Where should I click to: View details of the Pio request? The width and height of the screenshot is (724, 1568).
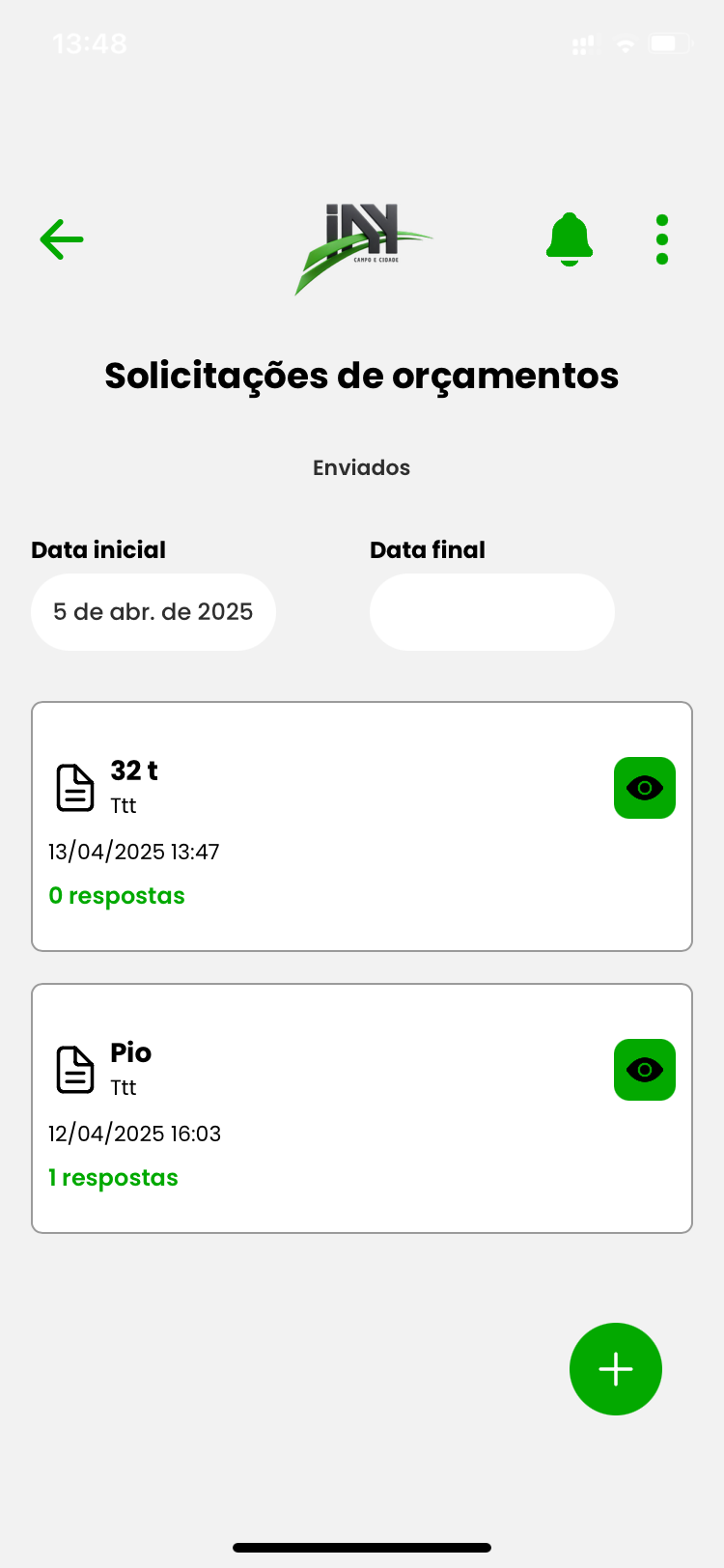click(645, 1070)
